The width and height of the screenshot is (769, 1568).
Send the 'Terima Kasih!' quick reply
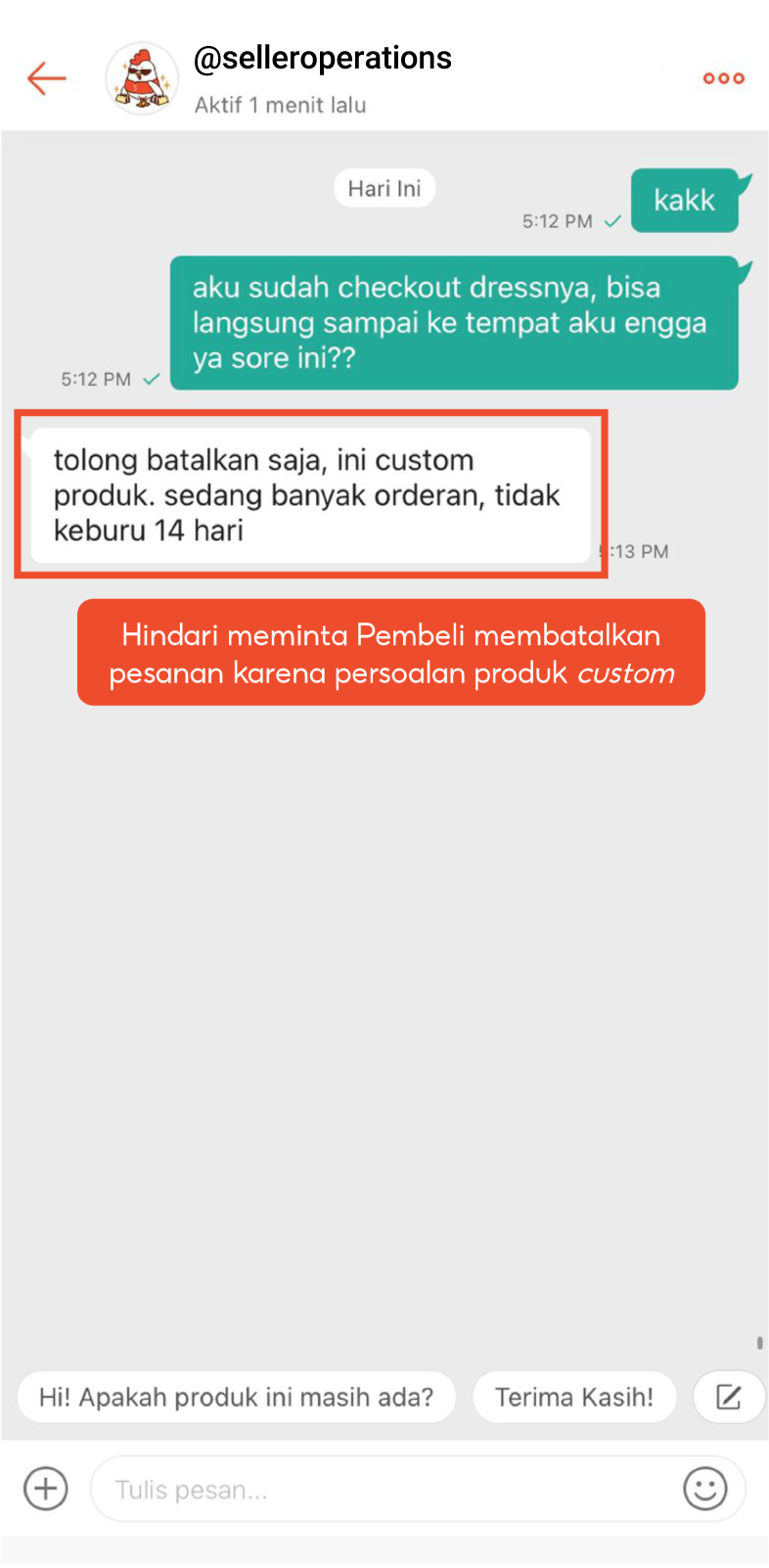tap(574, 1397)
